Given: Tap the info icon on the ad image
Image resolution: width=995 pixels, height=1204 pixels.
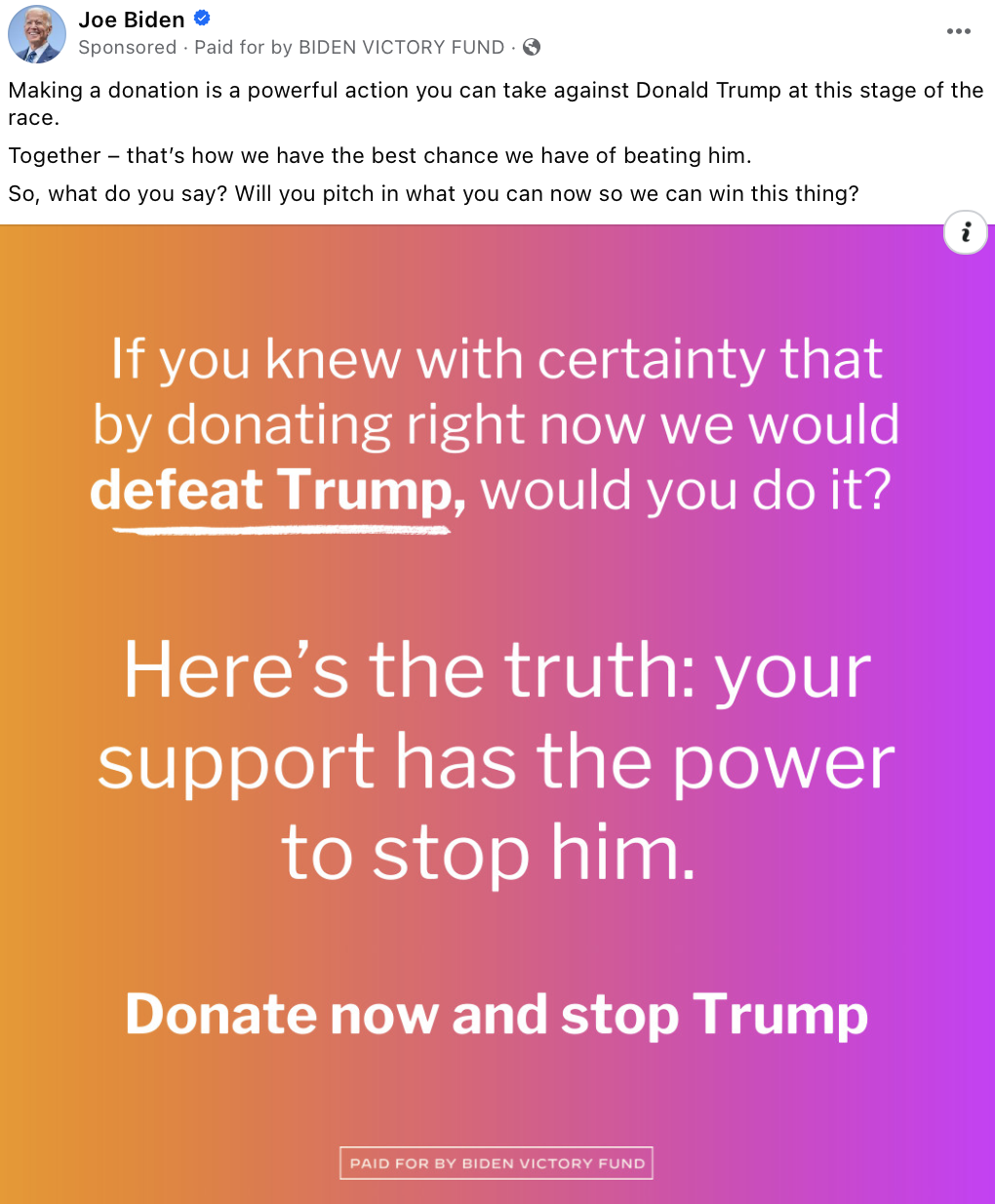Looking at the screenshot, I should (966, 232).
